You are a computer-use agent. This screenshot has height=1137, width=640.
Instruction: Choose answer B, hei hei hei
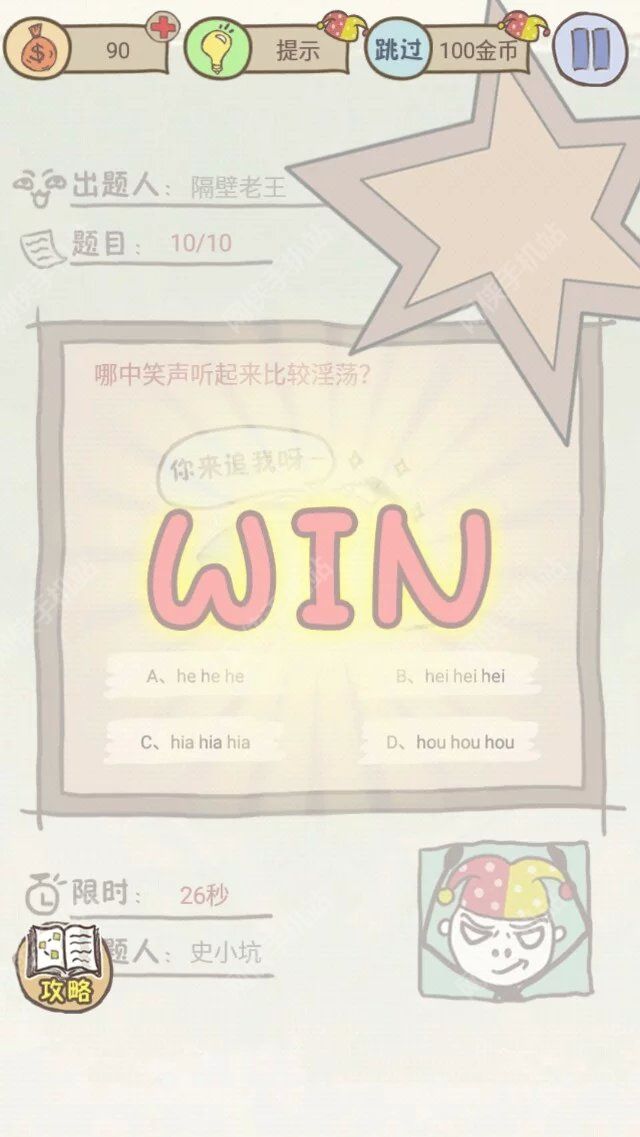tap(450, 676)
